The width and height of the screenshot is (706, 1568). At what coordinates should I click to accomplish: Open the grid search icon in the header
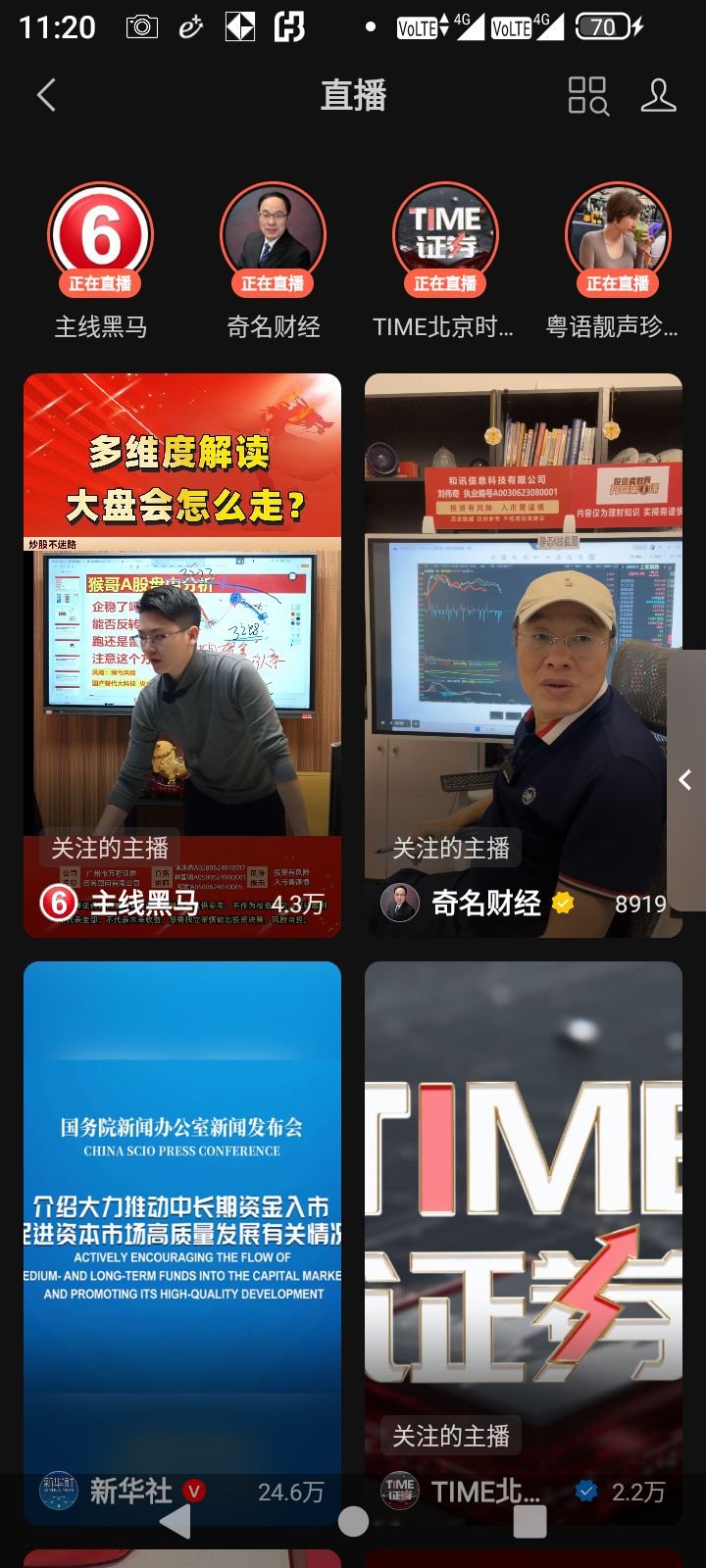tap(588, 95)
